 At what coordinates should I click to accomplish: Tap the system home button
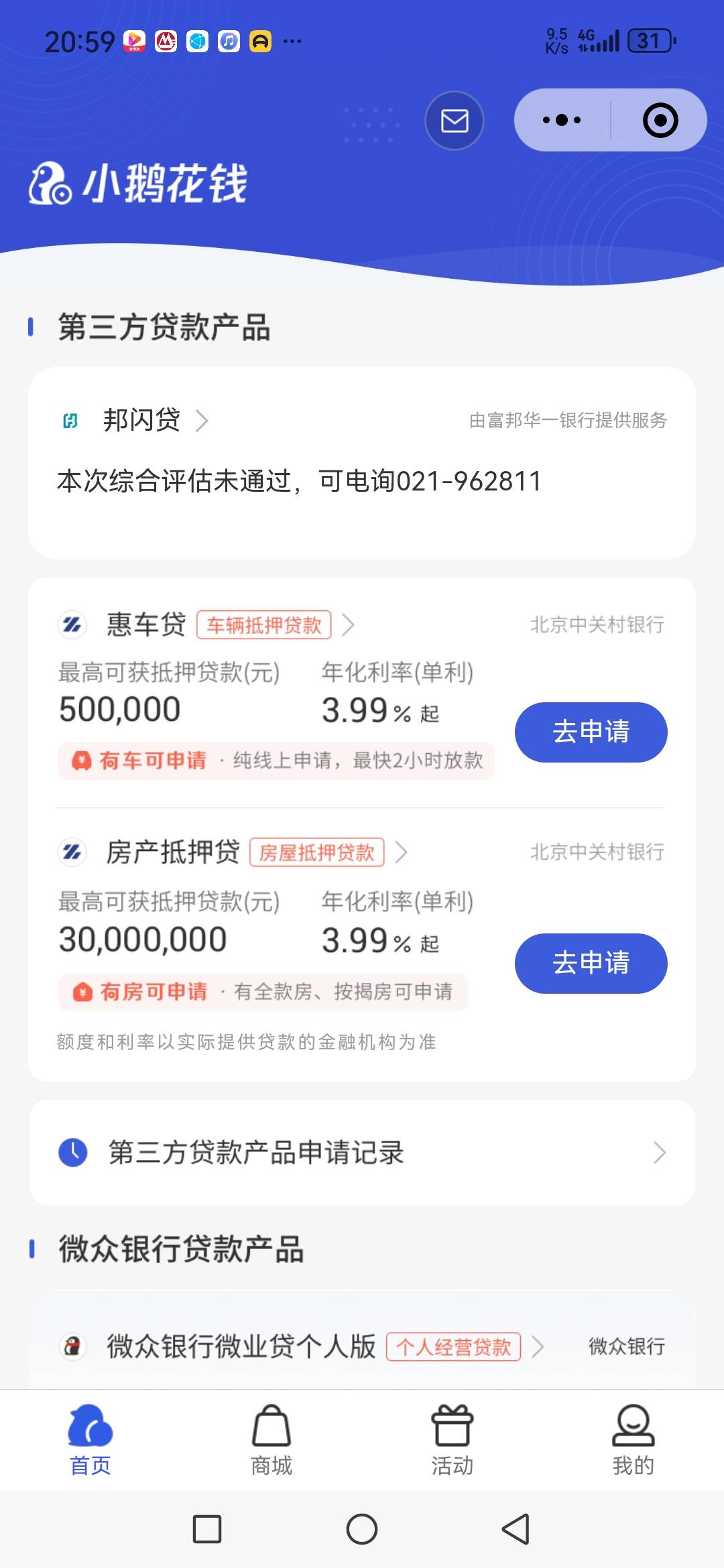coord(362,1529)
